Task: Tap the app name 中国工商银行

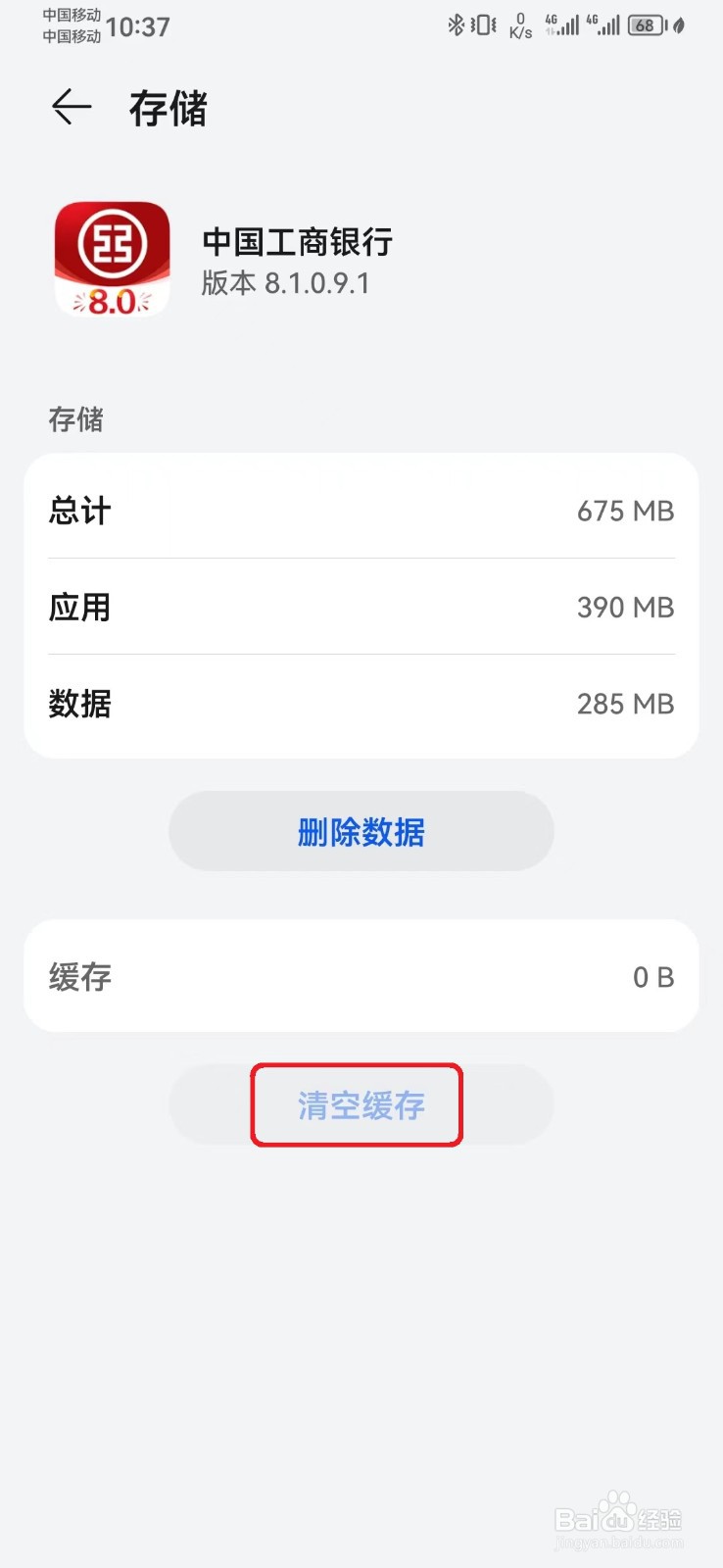Action: pyautogui.click(x=297, y=242)
